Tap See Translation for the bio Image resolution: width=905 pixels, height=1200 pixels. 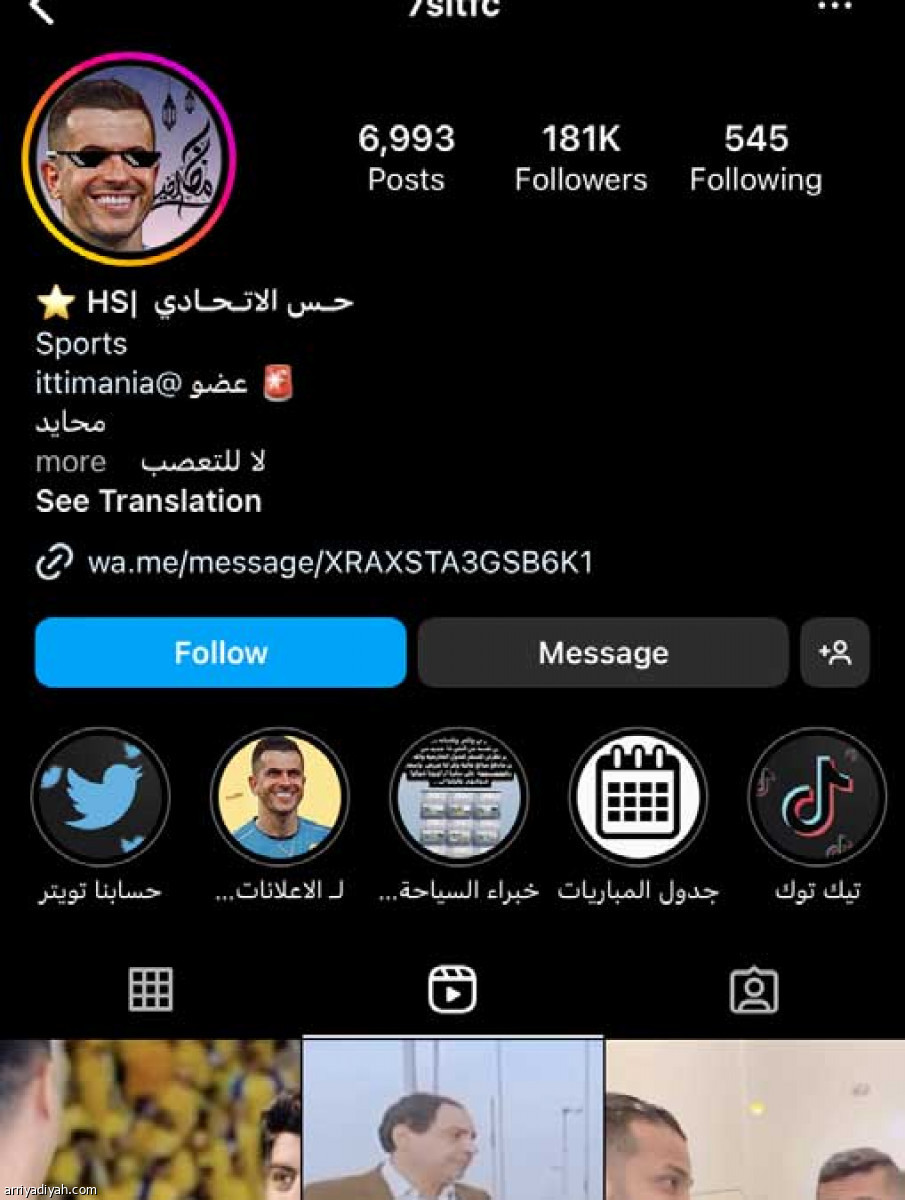[x=148, y=501]
